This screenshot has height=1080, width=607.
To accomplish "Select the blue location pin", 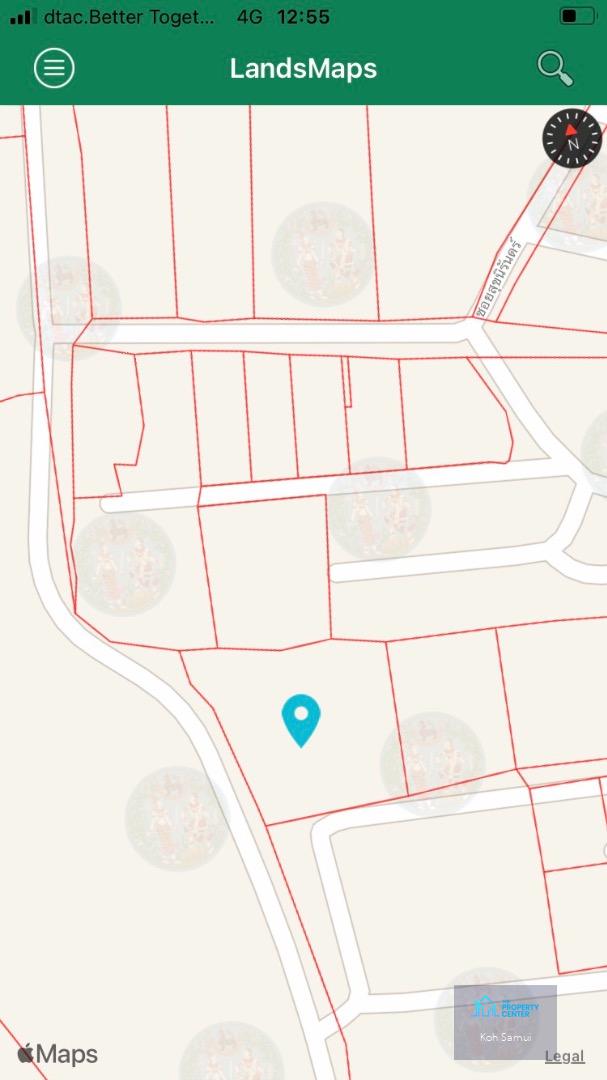I will coord(301,720).
